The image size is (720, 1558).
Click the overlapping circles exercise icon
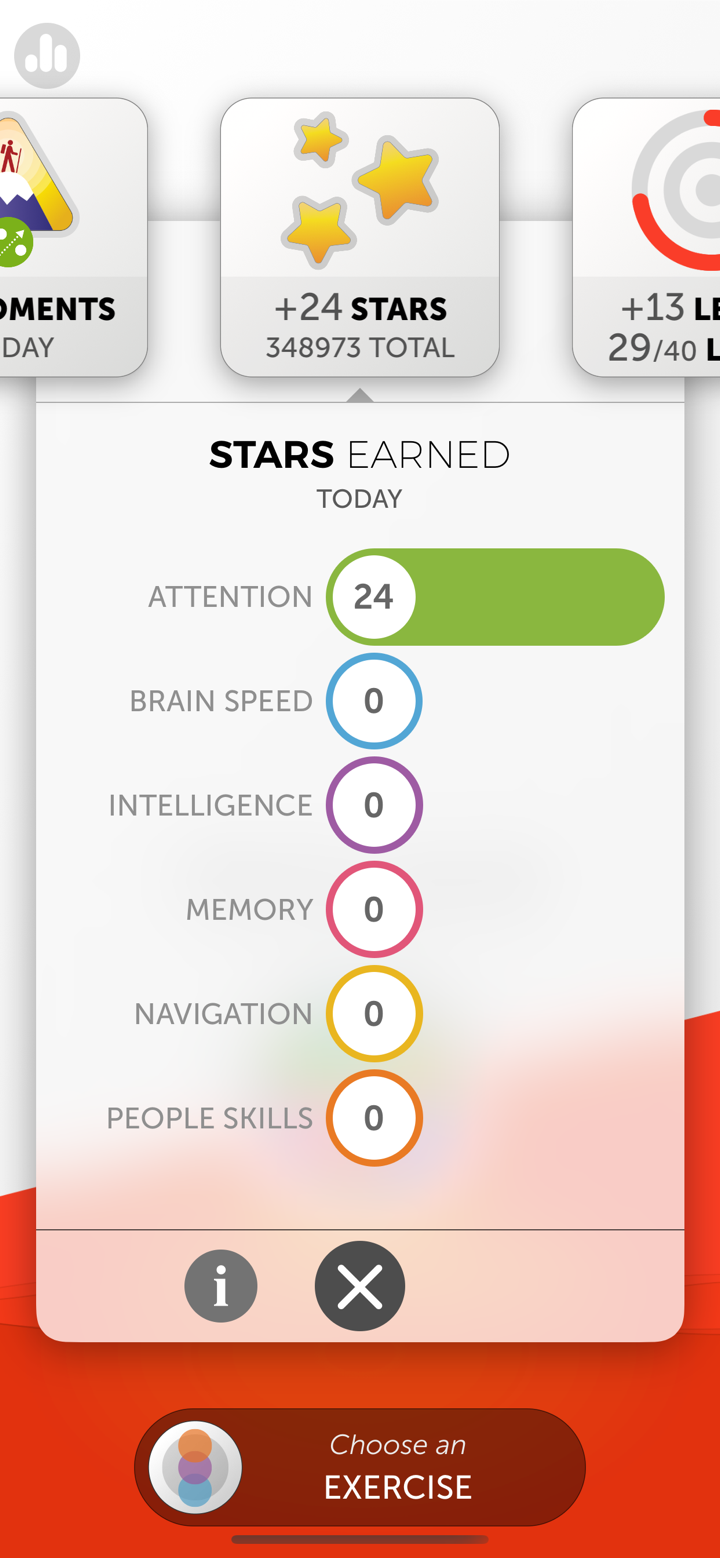[x=194, y=1466]
